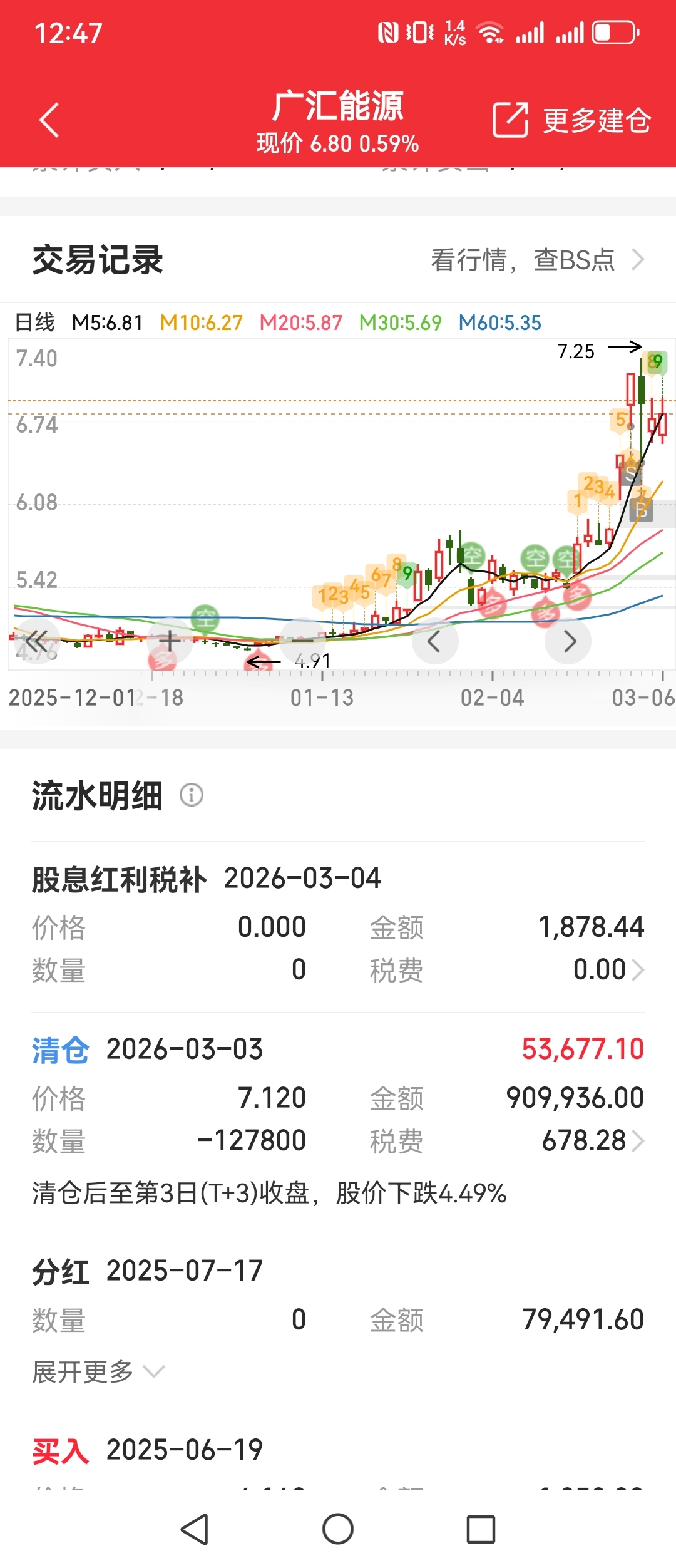The width and height of the screenshot is (676, 1568).
Task: Open system recent apps
Action: coord(481,1529)
